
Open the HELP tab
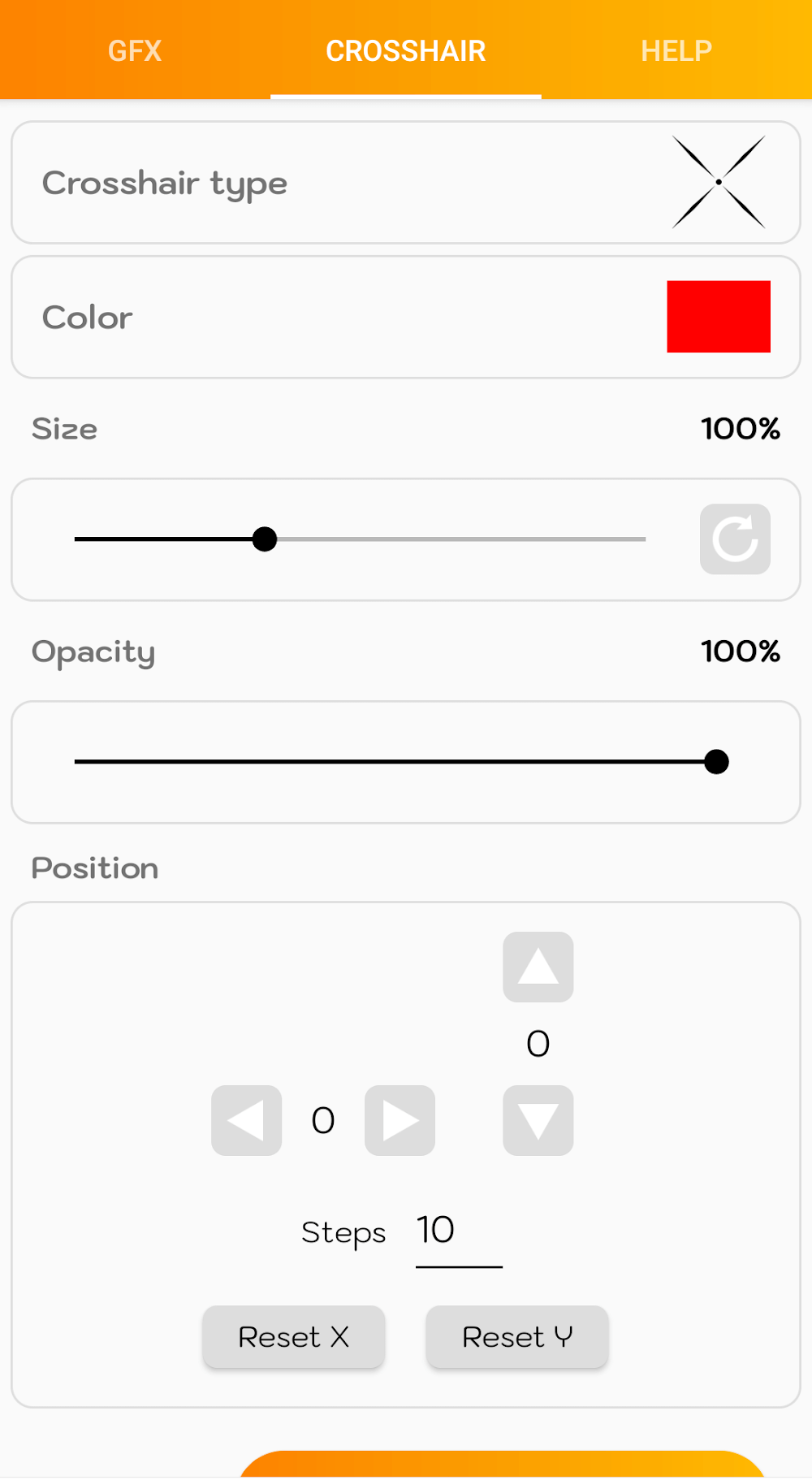tap(676, 50)
